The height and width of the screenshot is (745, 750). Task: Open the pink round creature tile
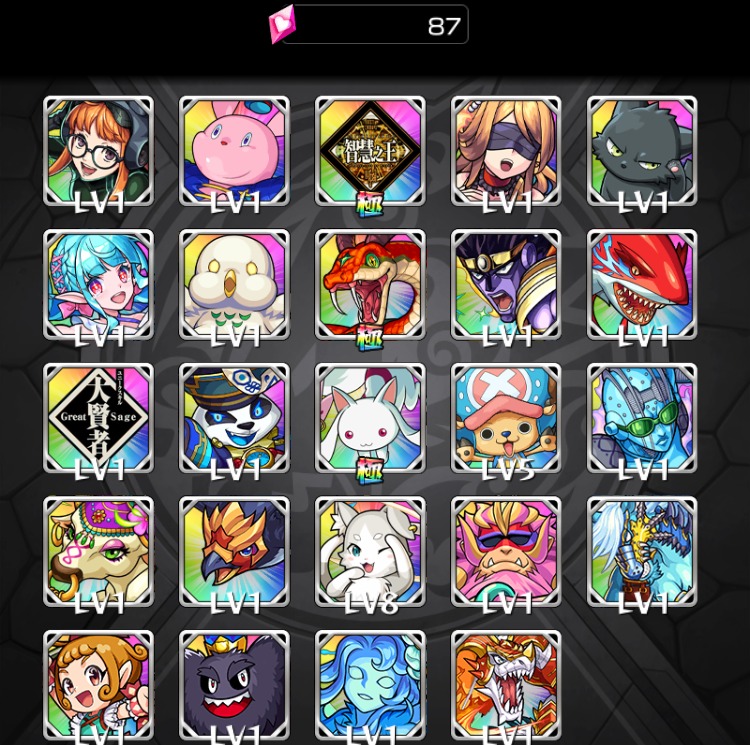tap(234, 151)
